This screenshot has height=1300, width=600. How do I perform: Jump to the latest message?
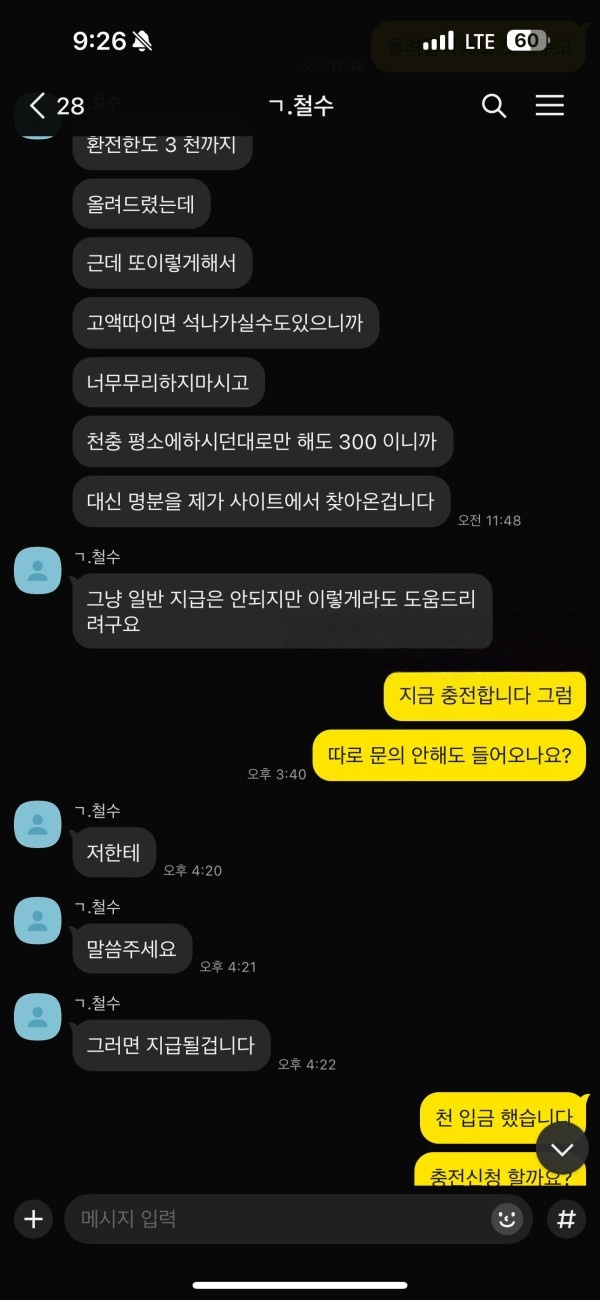562,1149
